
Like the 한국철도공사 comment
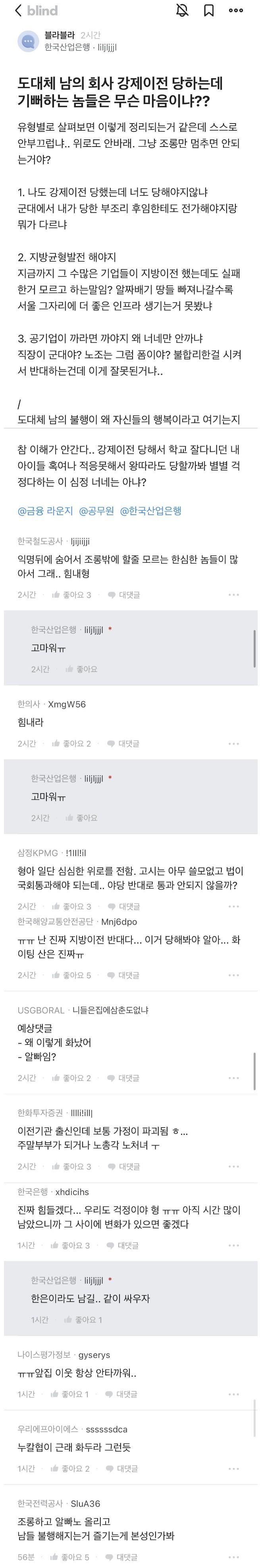click(x=71, y=595)
